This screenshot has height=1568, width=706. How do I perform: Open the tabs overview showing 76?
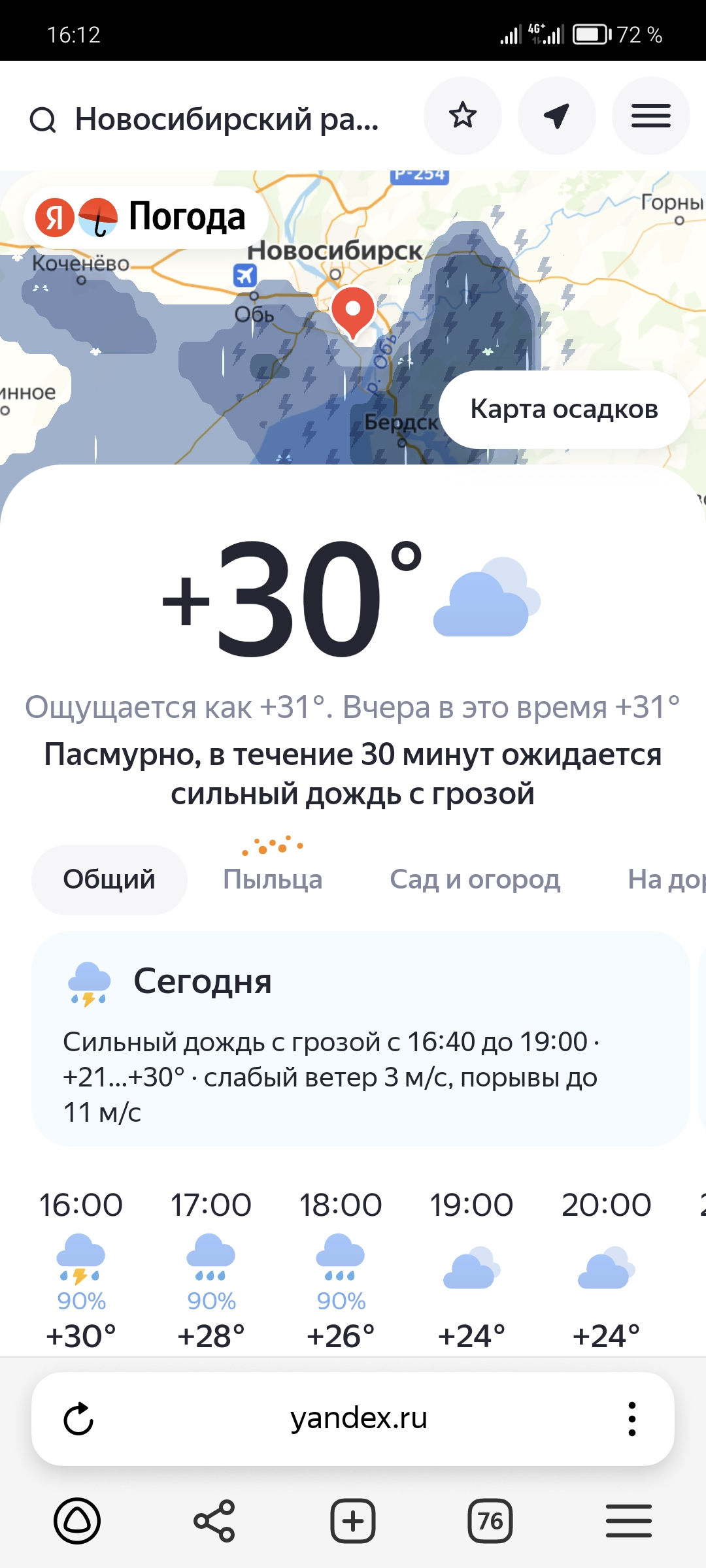point(492,1520)
